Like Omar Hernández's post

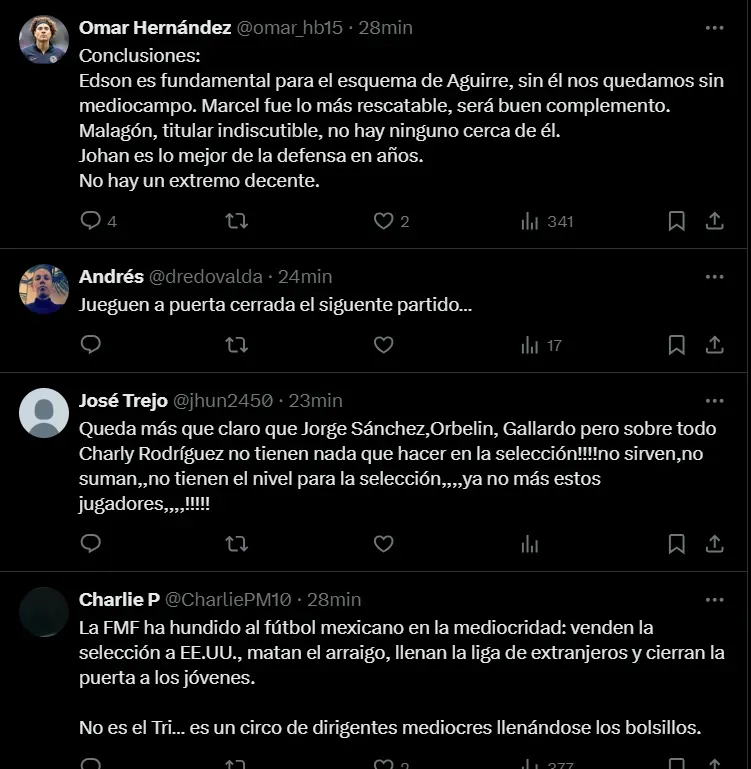pyautogui.click(x=383, y=221)
